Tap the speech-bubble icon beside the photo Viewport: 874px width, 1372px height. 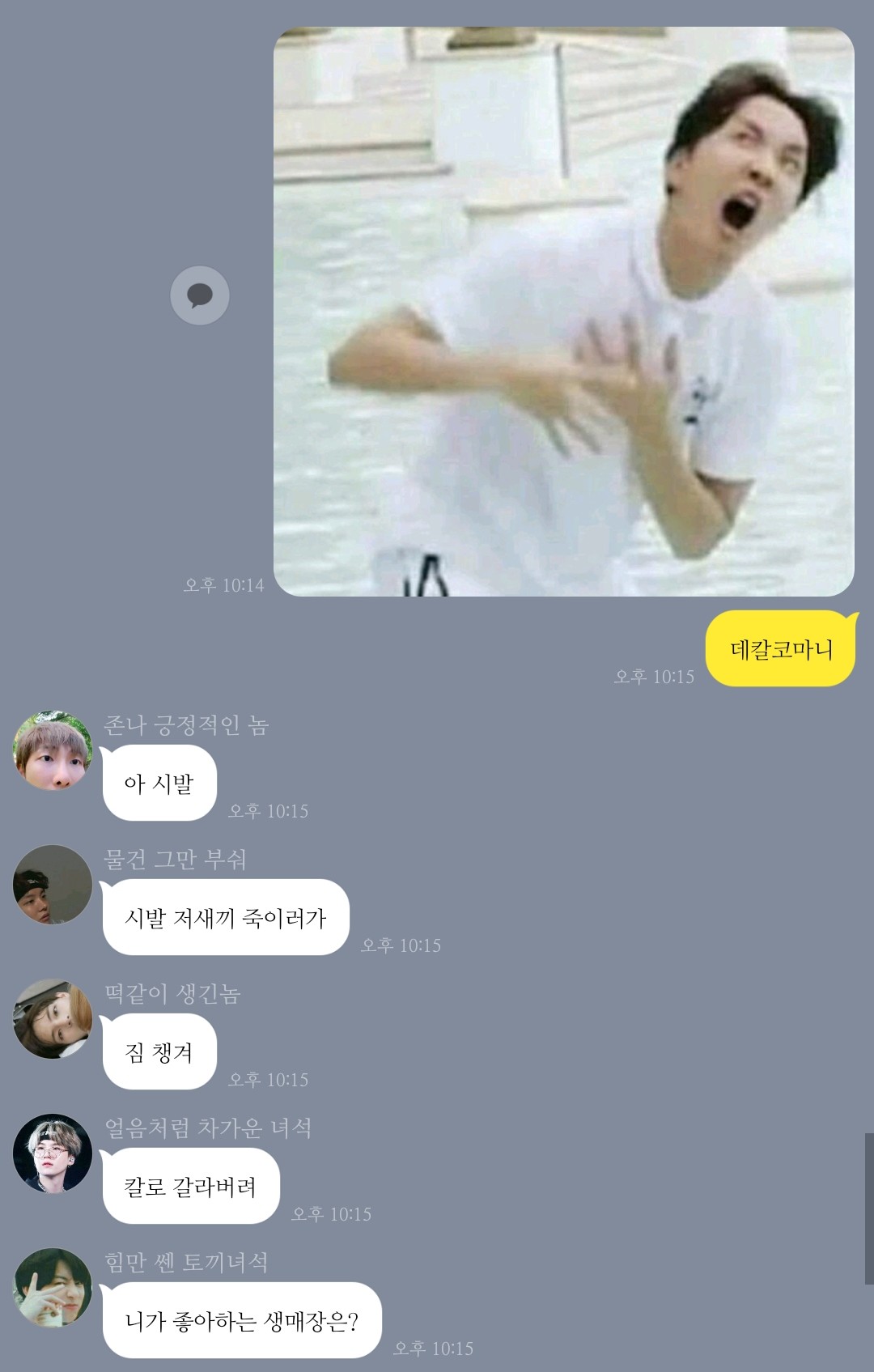click(x=200, y=295)
